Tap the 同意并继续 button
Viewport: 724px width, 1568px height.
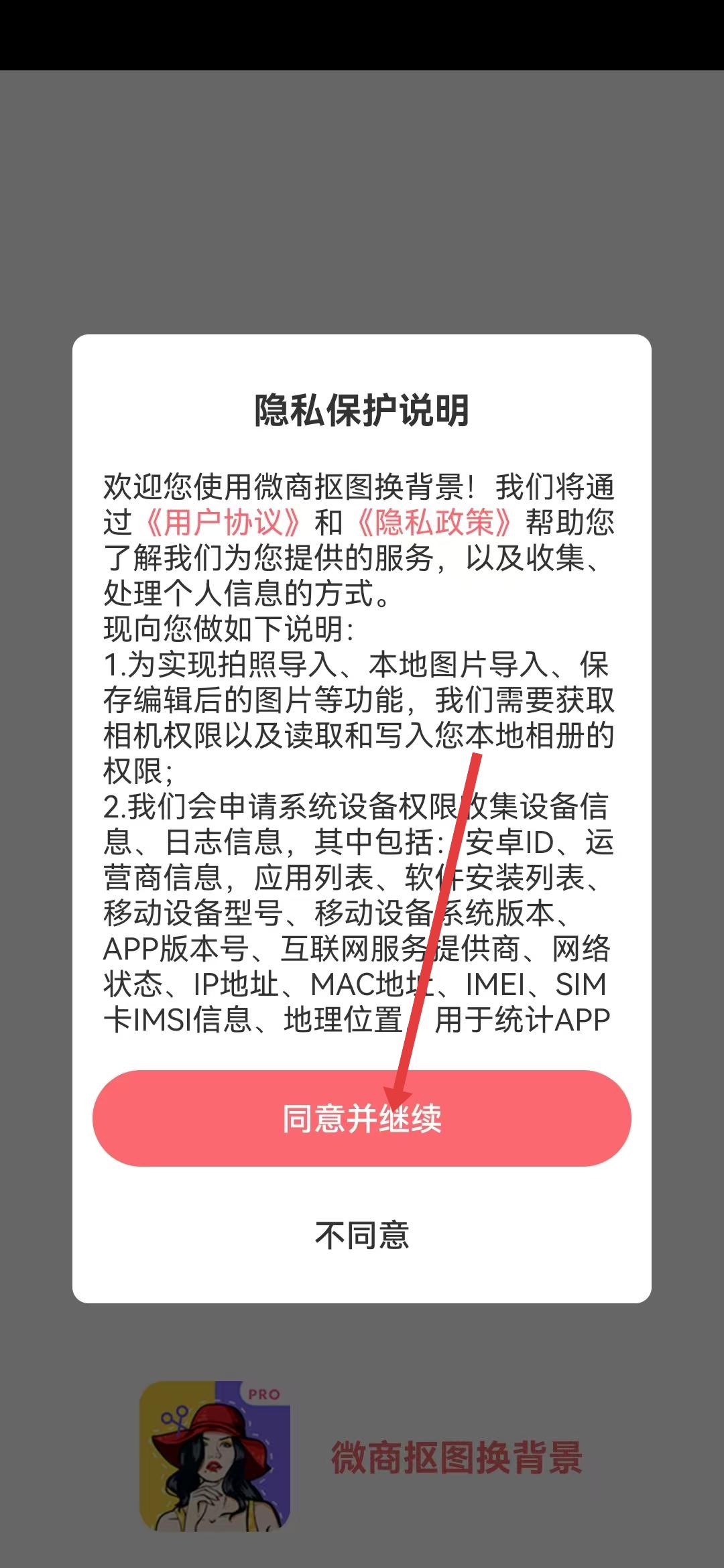(362, 1118)
